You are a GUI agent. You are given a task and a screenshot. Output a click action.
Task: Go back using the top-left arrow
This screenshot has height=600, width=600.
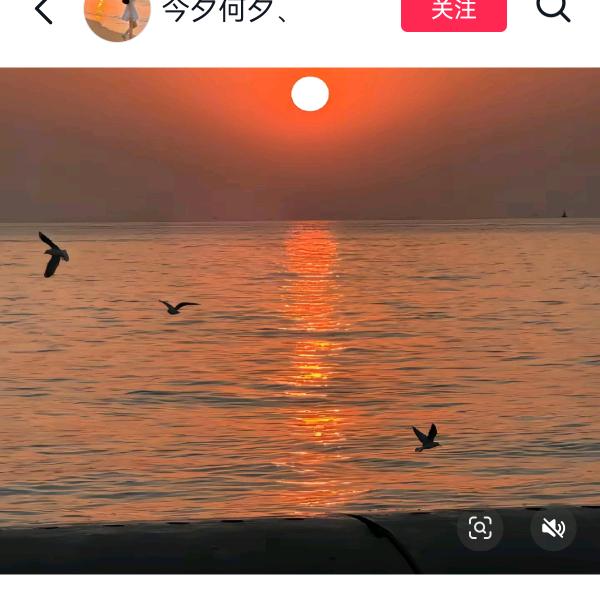tap(43, 11)
